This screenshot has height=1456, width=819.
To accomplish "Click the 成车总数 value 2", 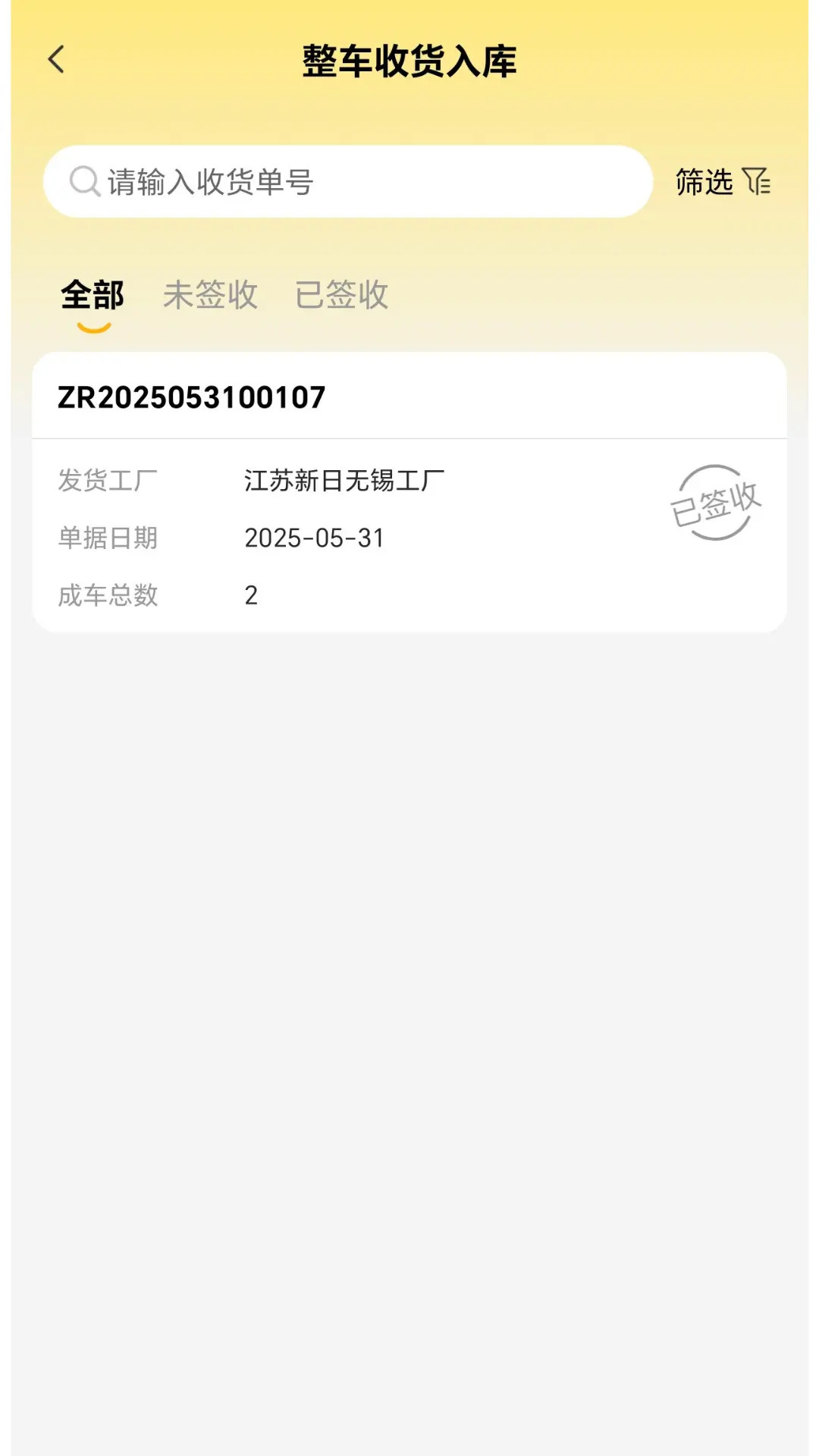I will pyautogui.click(x=253, y=596).
